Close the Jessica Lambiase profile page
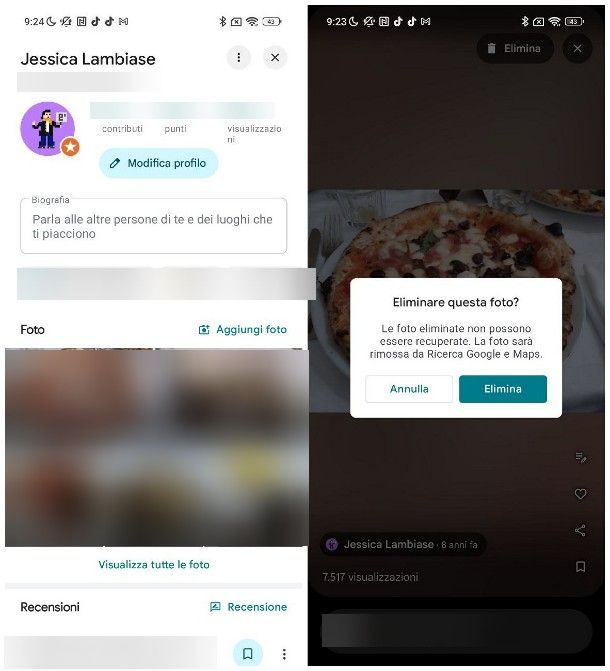The width and height of the screenshot is (610, 671). [276, 58]
